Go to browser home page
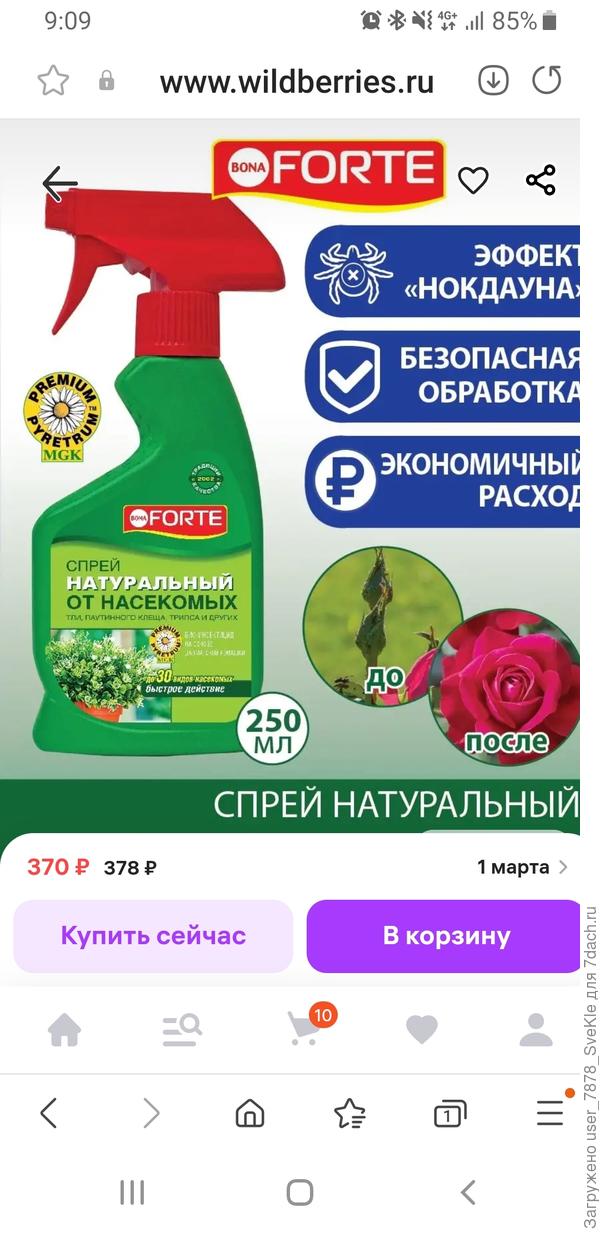Screen dimensions: 600x1233 (x=250, y=1113)
